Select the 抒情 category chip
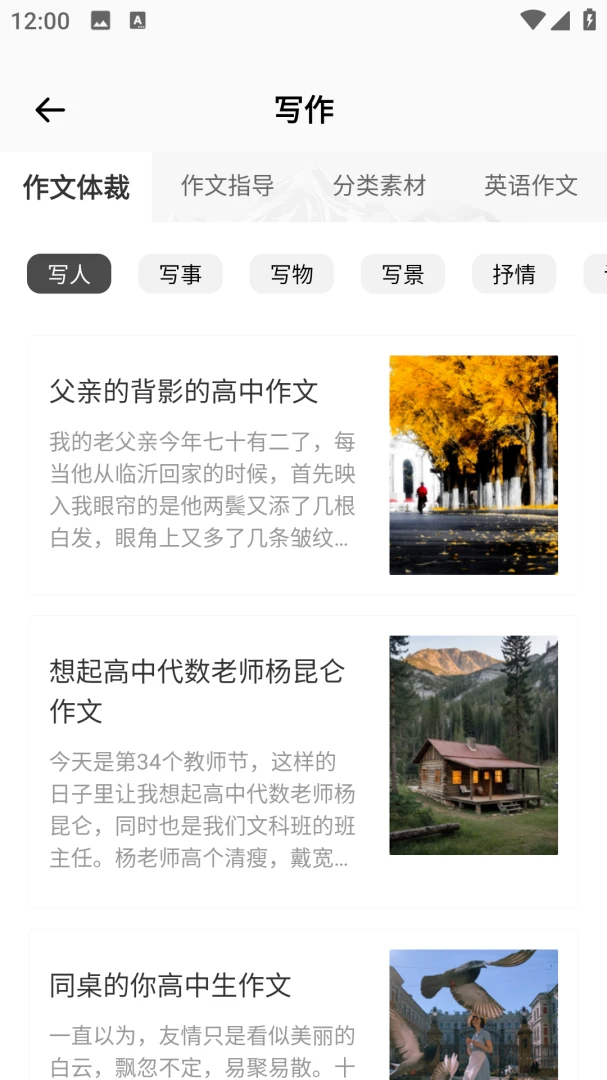Viewport: 607px width, 1080px height. [x=514, y=274]
